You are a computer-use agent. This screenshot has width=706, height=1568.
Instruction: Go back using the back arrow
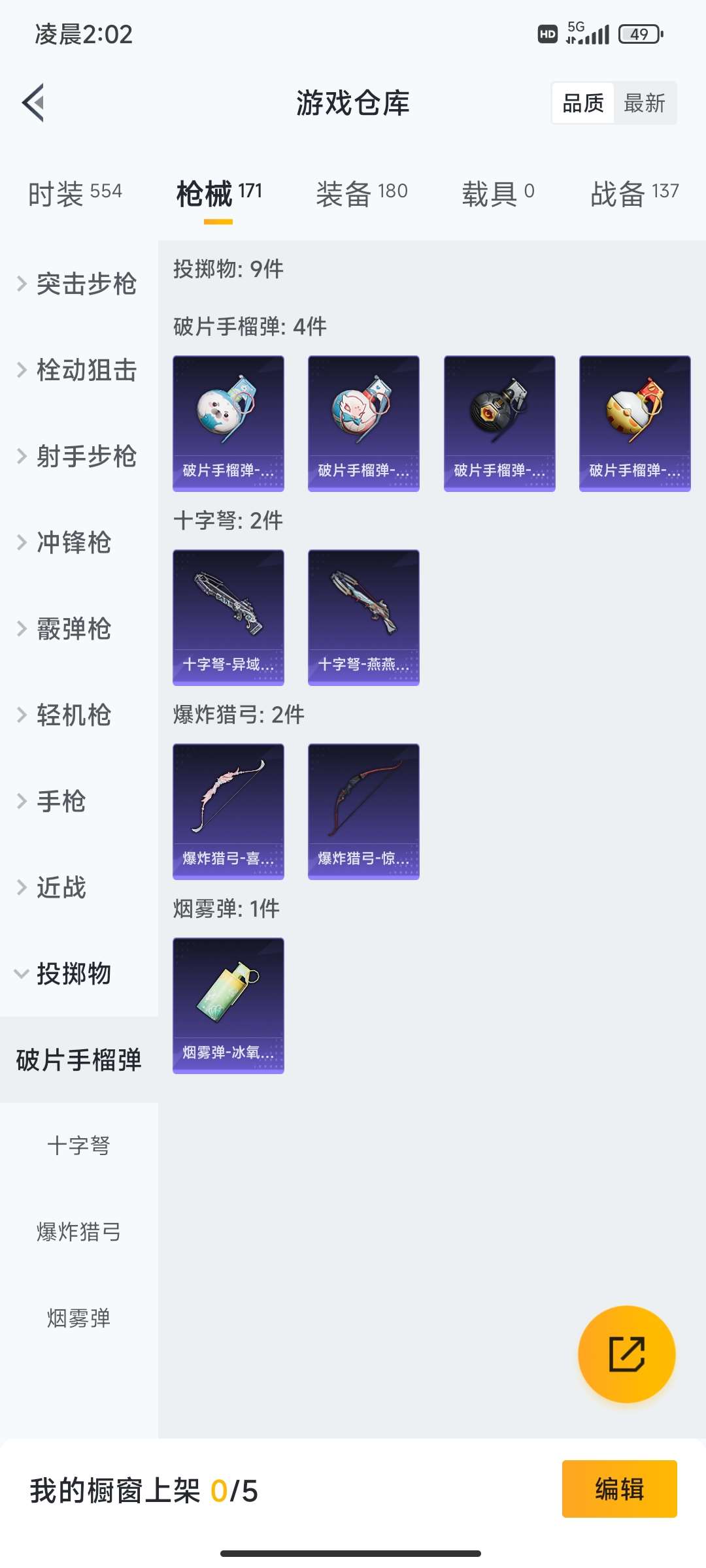click(34, 103)
